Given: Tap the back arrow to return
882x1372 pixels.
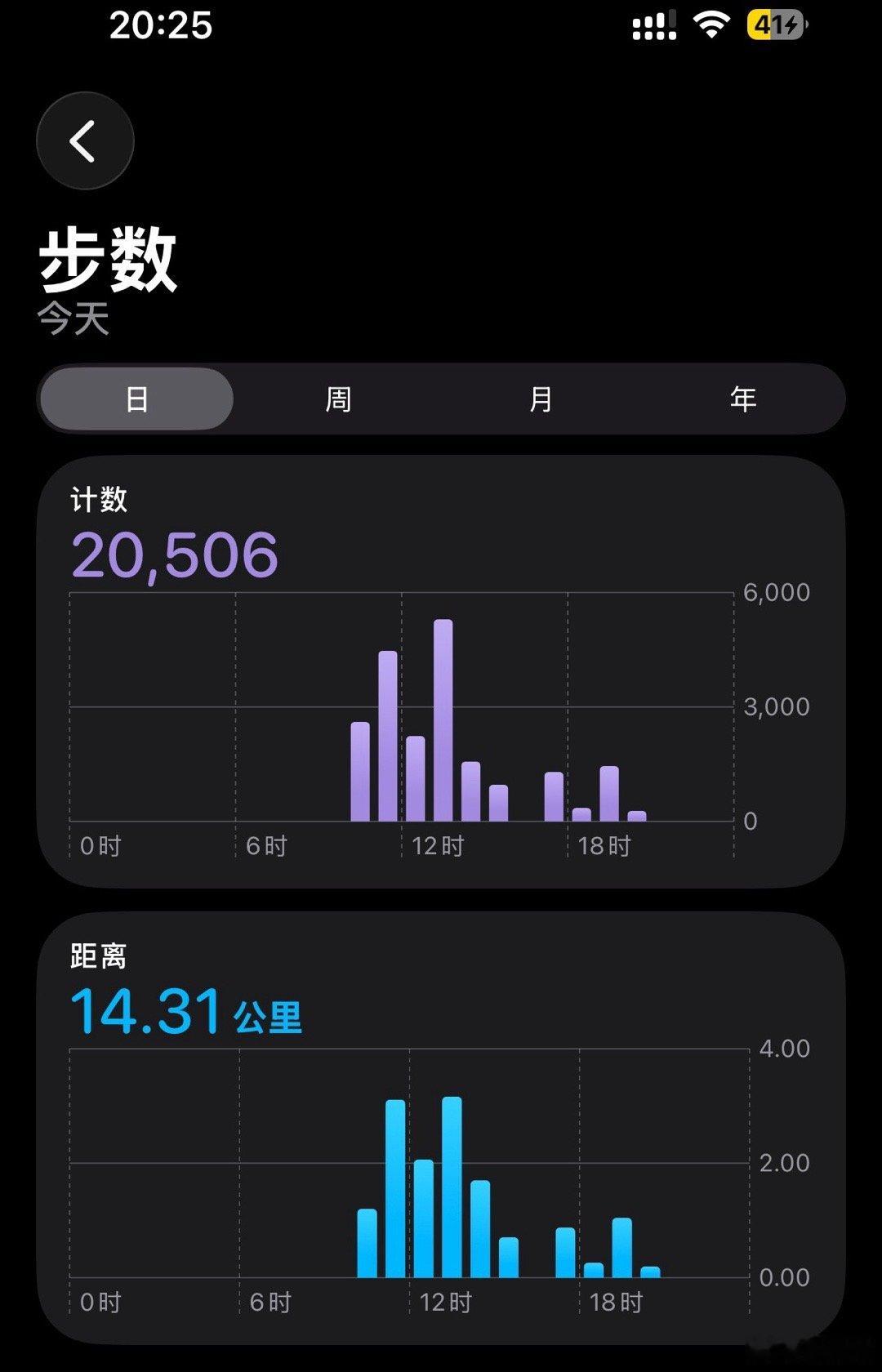Looking at the screenshot, I should 85,140.
